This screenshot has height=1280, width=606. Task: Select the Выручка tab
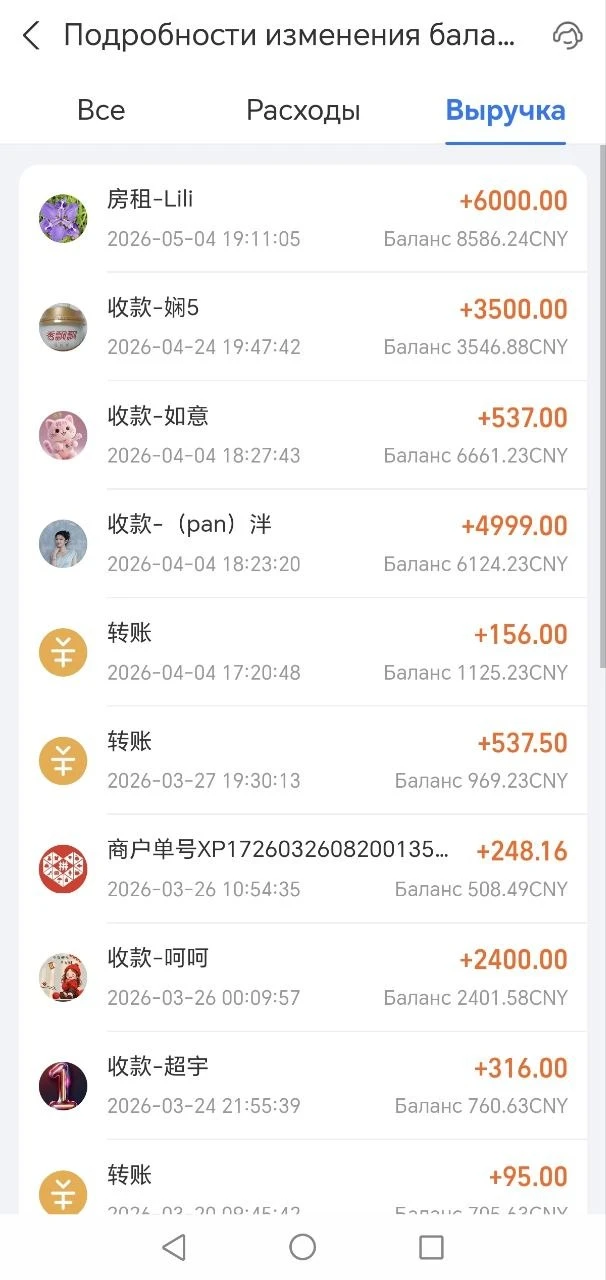(505, 110)
